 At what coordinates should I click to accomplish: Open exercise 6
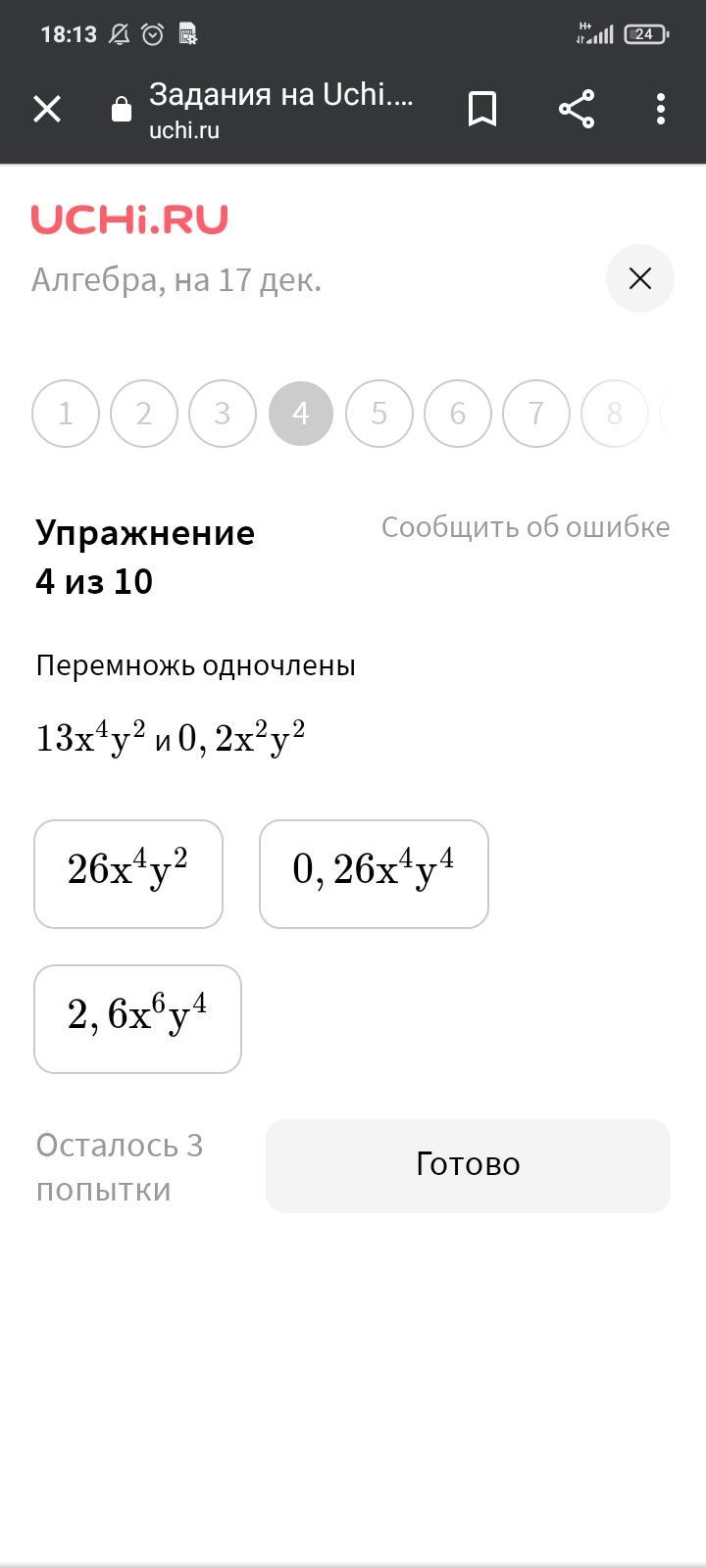tap(458, 414)
